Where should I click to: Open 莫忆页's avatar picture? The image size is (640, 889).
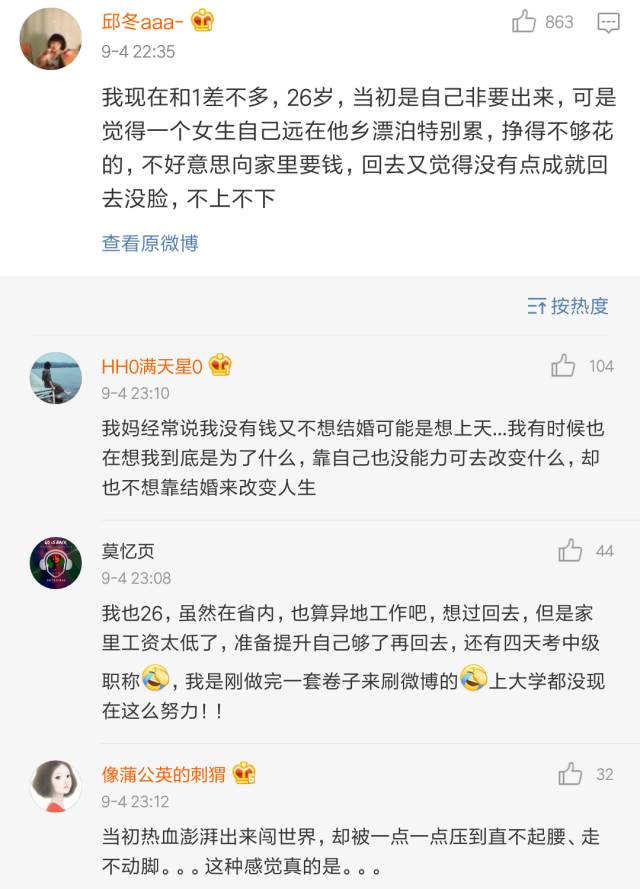[x=56, y=563]
